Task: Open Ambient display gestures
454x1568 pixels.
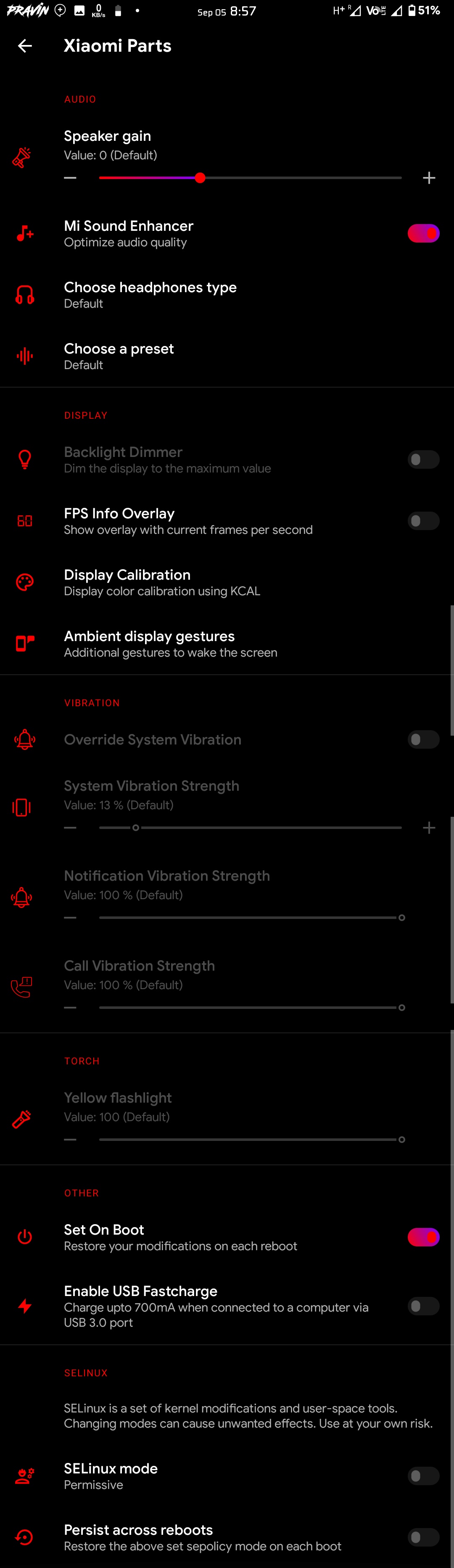Action: click(x=170, y=644)
